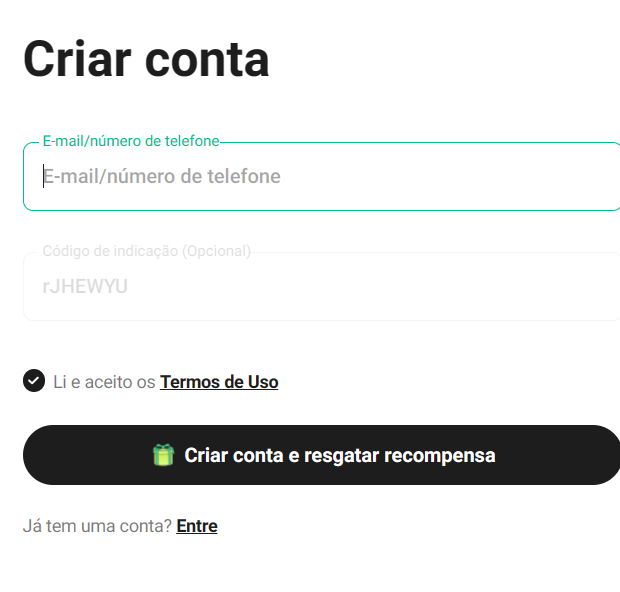Tap the E-mail/número de telefone field
This screenshot has height=592, width=620.
[x=320, y=177]
